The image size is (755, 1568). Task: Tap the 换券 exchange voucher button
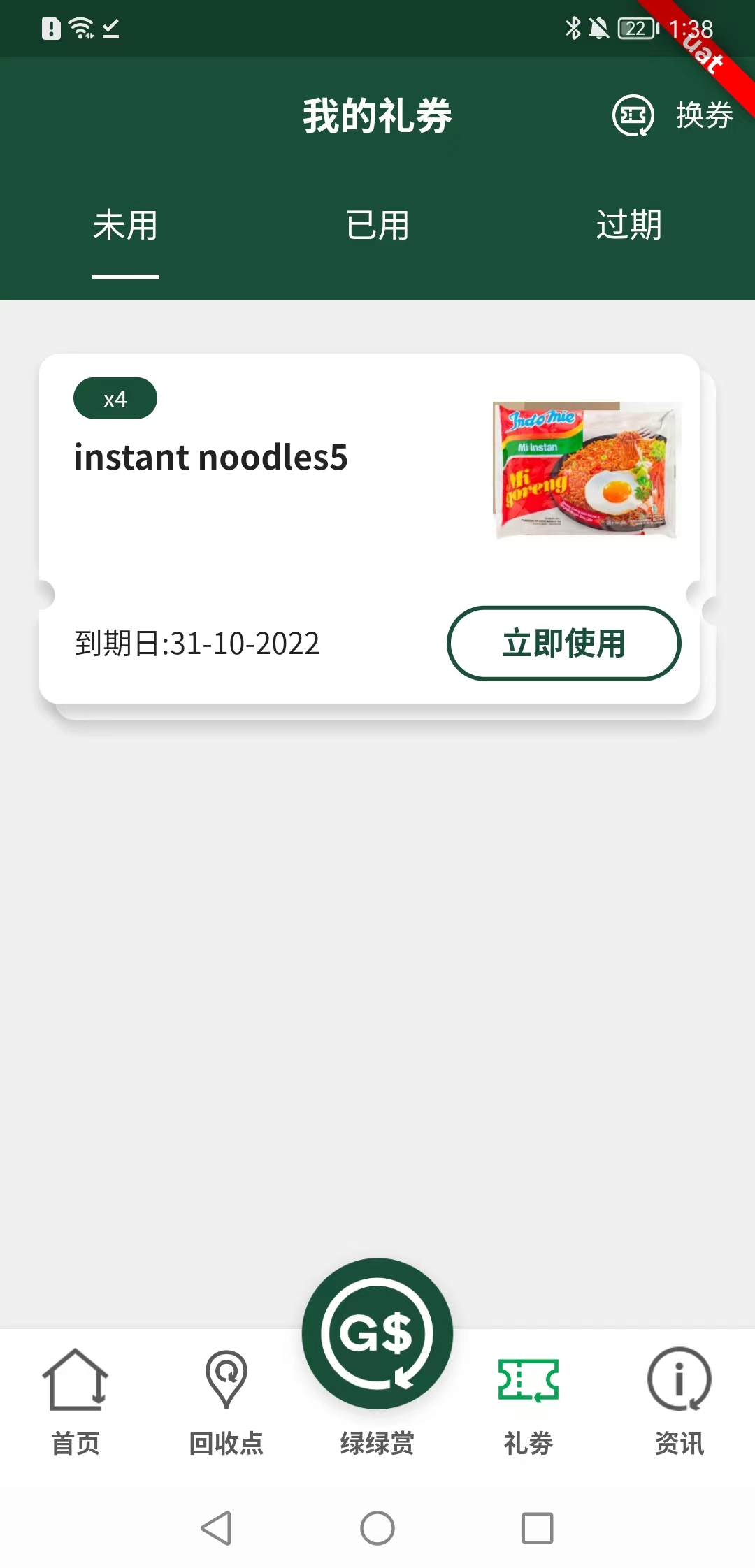click(x=673, y=115)
